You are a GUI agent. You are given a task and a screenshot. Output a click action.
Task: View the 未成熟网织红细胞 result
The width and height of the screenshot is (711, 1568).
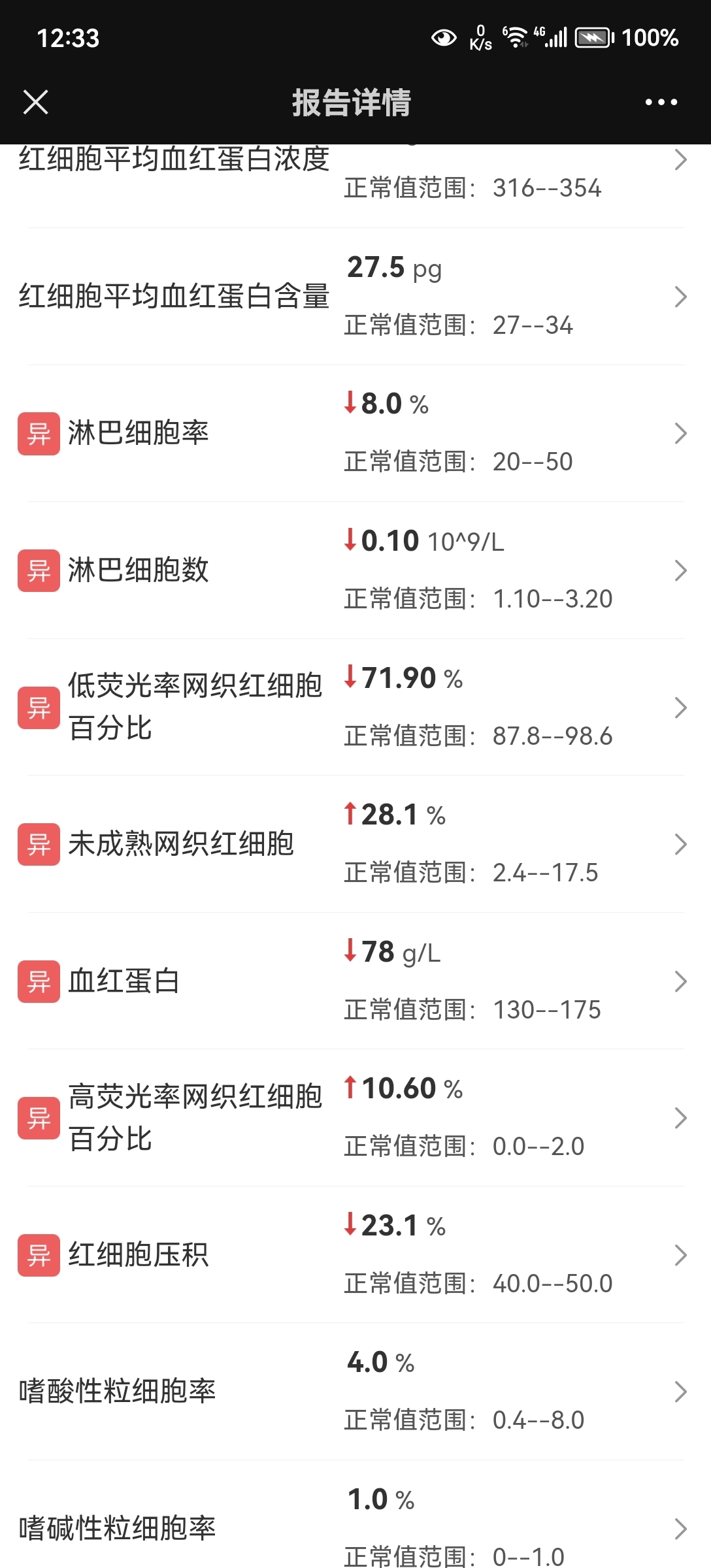click(x=355, y=844)
